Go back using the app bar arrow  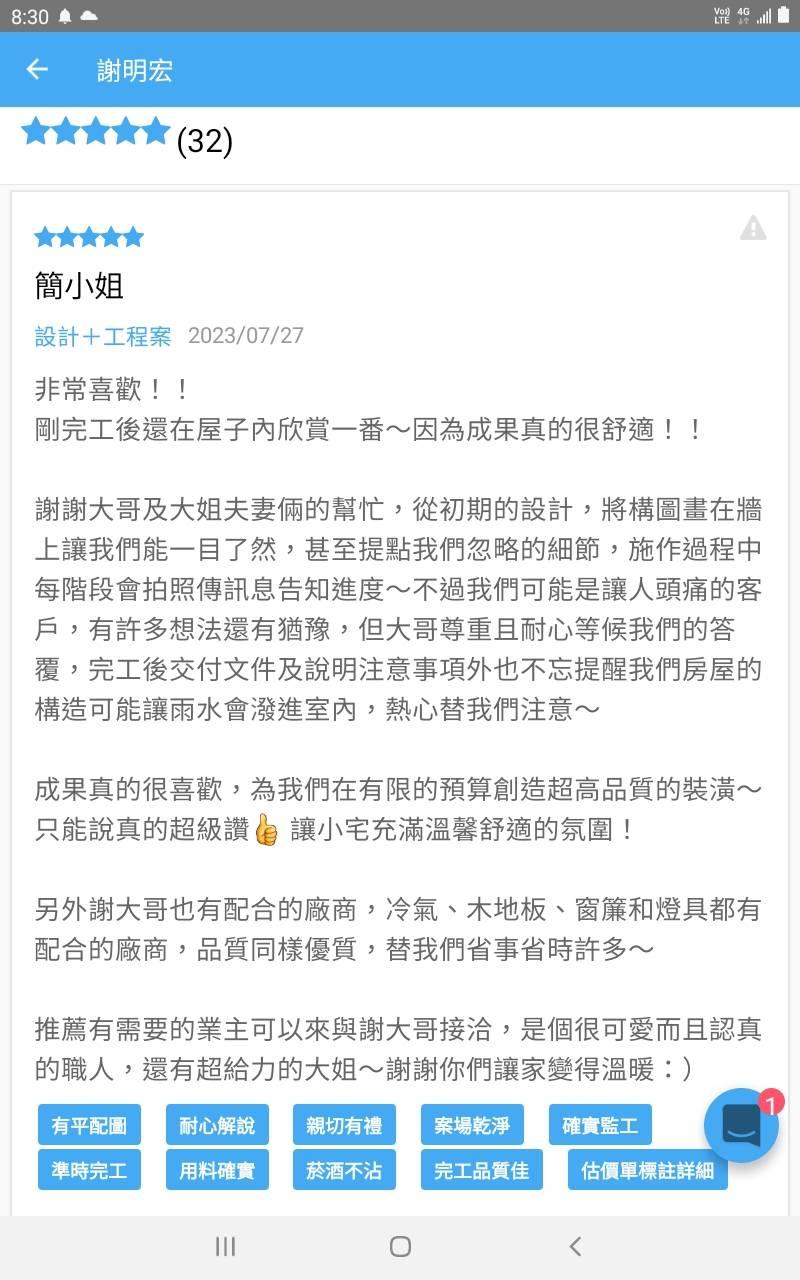37,69
